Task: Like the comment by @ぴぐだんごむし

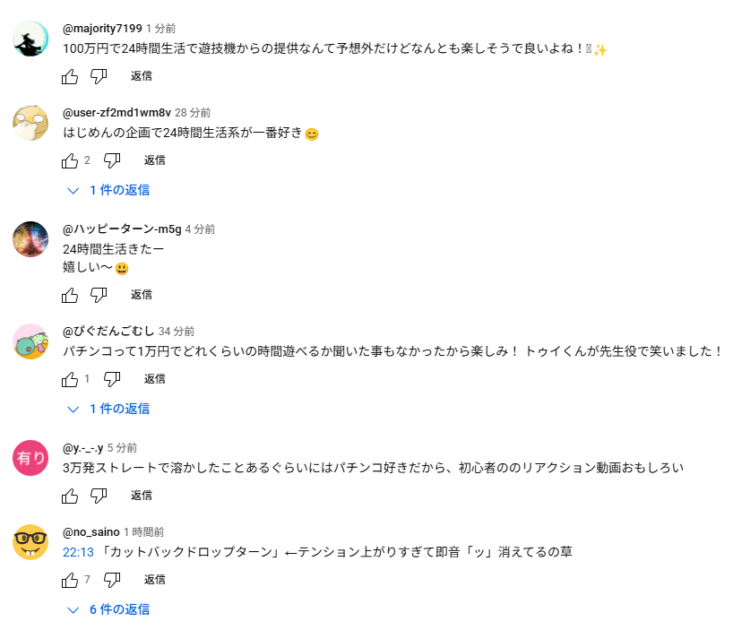Action: [x=69, y=379]
